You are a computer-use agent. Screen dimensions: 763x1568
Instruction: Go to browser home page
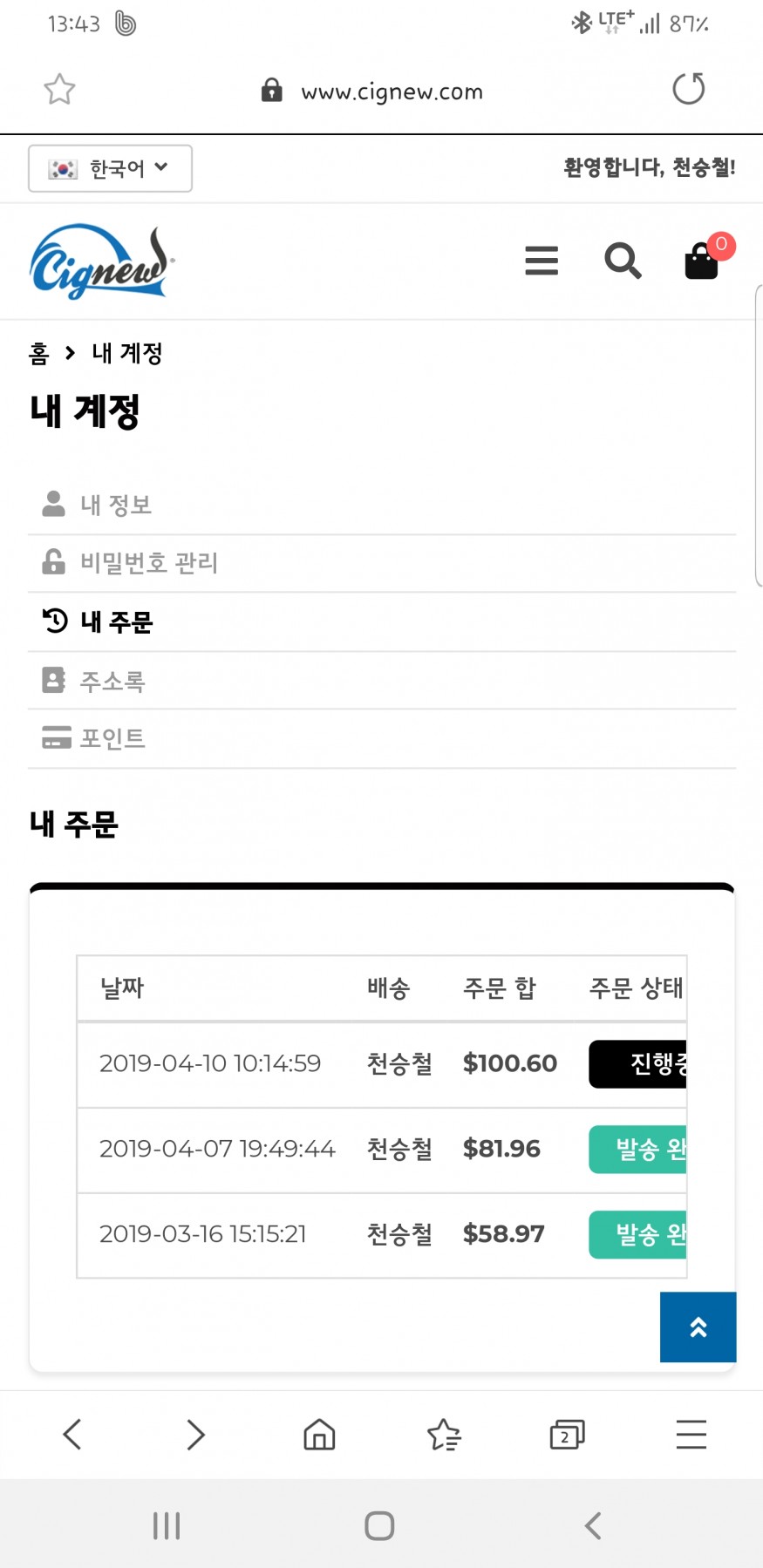click(319, 1434)
